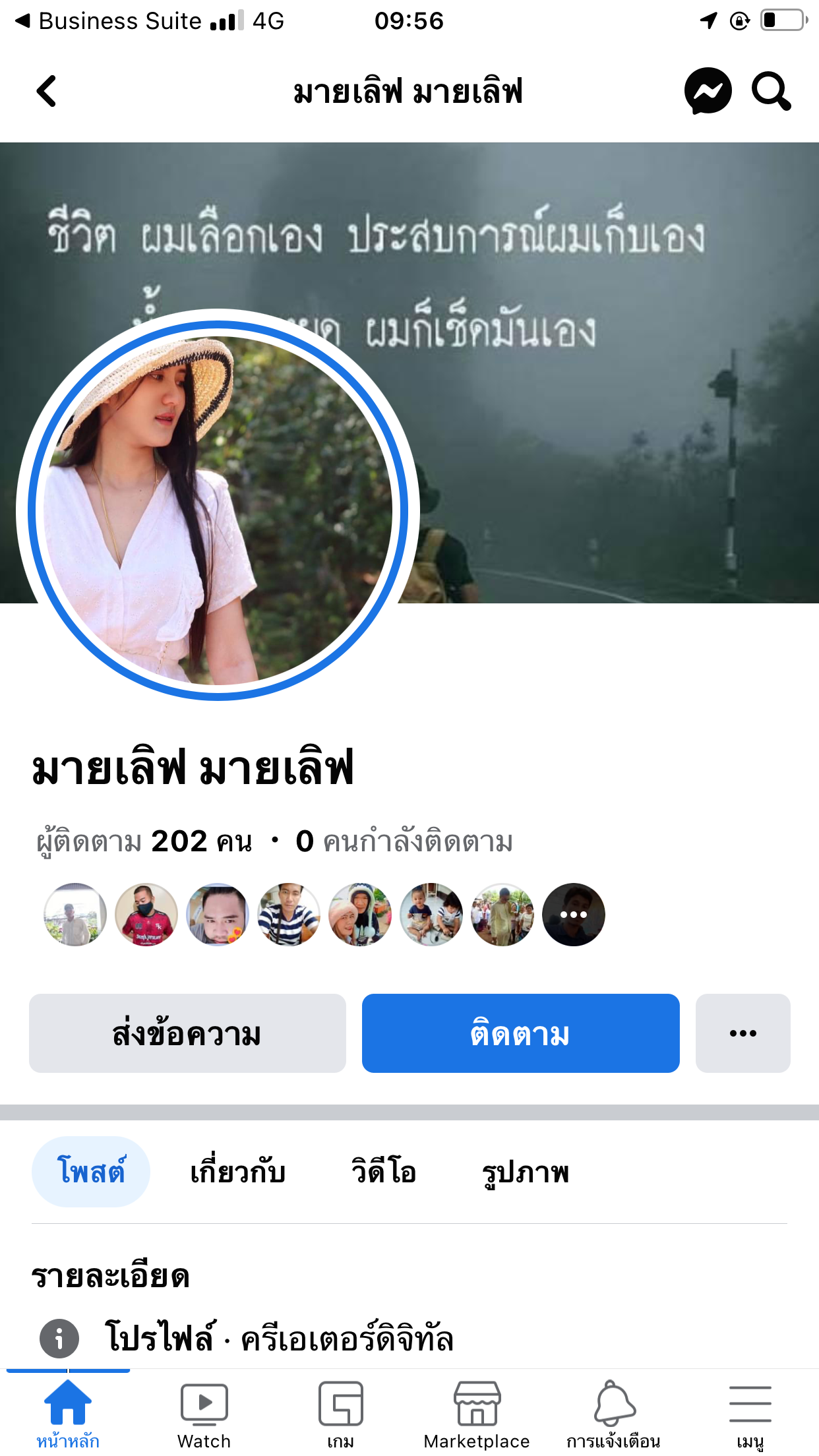Image resolution: width=819 pixels, height=1456 pixels.
Task: Open the three-dot more options button
Action: (743, 1033)
